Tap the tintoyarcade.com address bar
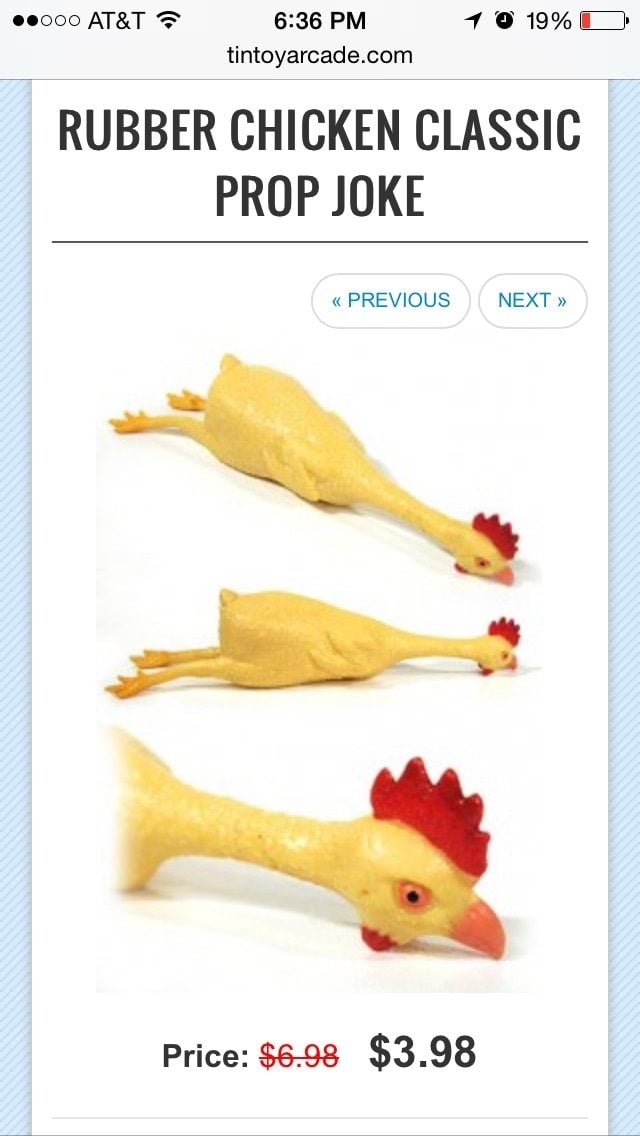This screenshot has height=1136, width=640. click(x=320, y=55)
